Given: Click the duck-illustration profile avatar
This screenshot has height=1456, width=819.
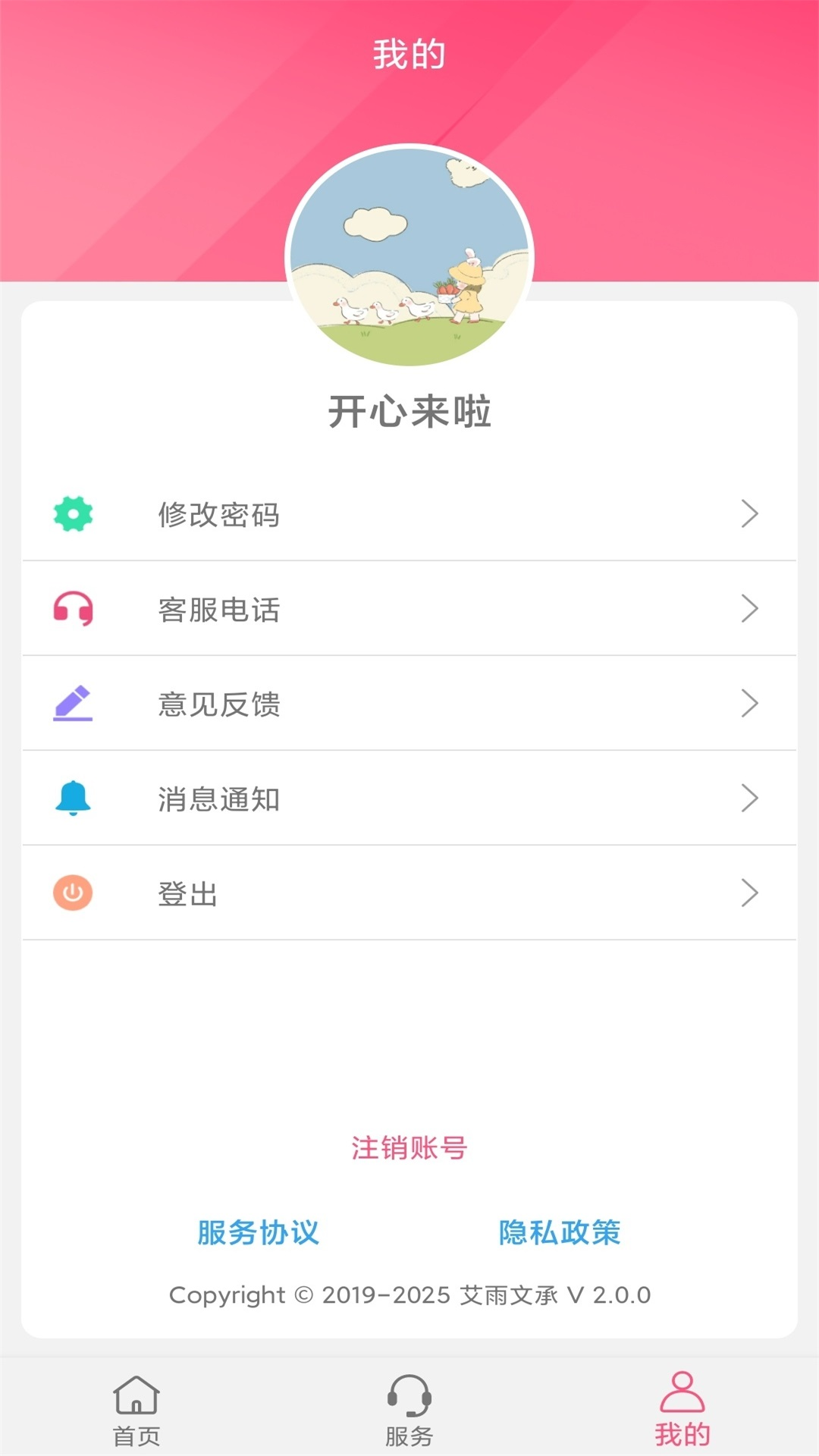Looking at the screenshot, I should coord(409,256).
